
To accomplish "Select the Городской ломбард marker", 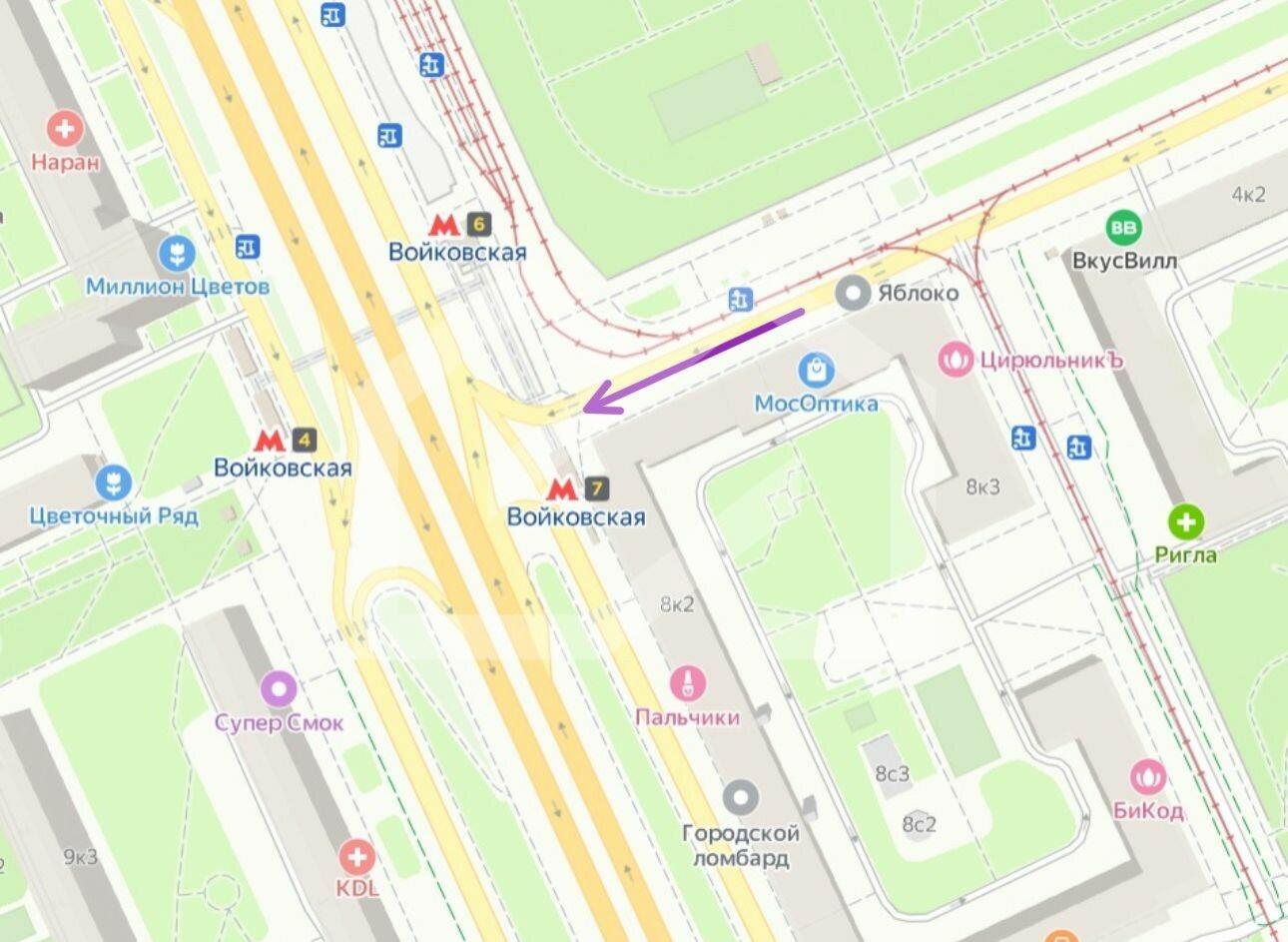I will [740, 797].
